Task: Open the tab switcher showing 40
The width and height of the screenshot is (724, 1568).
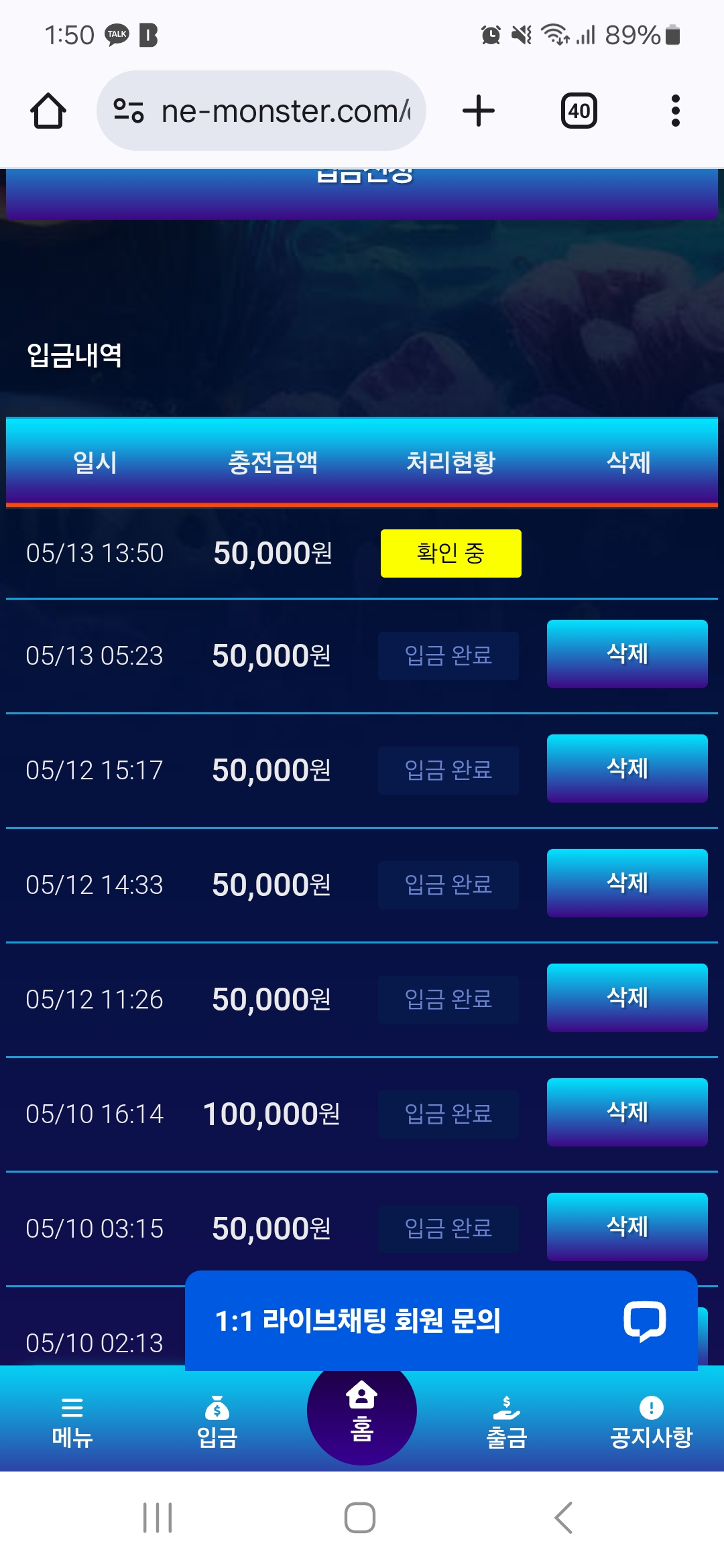Action: 579,111
